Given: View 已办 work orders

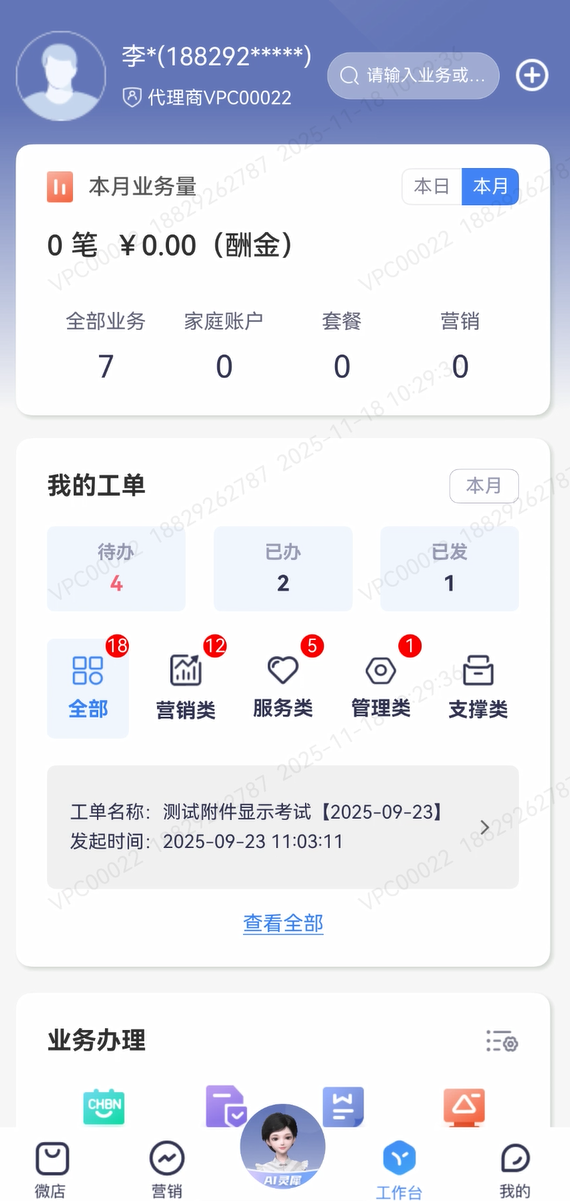Looking at the screenshot, I should pyautogui.click(x=283, y=568).
